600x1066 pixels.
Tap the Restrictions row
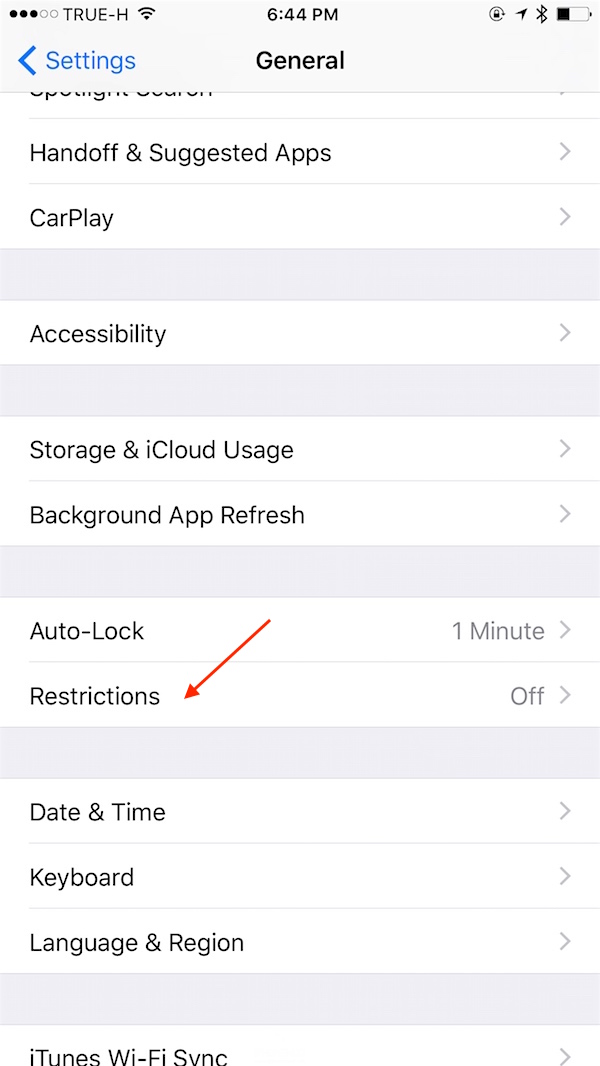tap(300, 696)
